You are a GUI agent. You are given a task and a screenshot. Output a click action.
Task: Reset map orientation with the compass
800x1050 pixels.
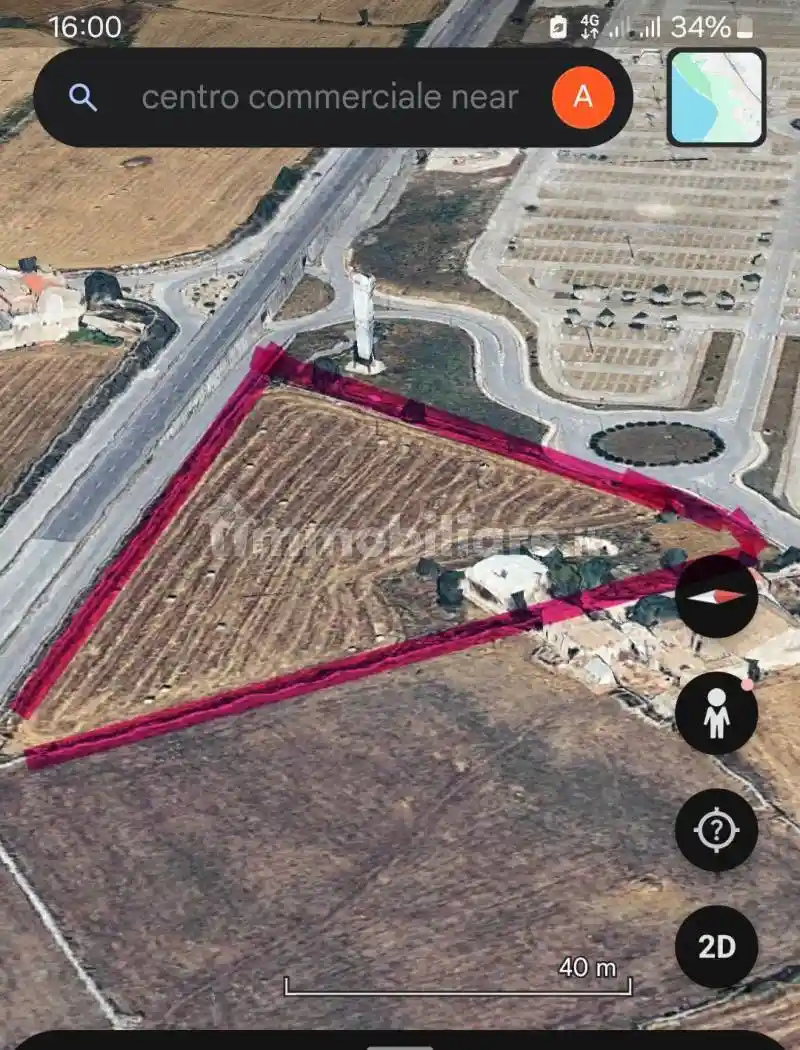click(716, 596)
